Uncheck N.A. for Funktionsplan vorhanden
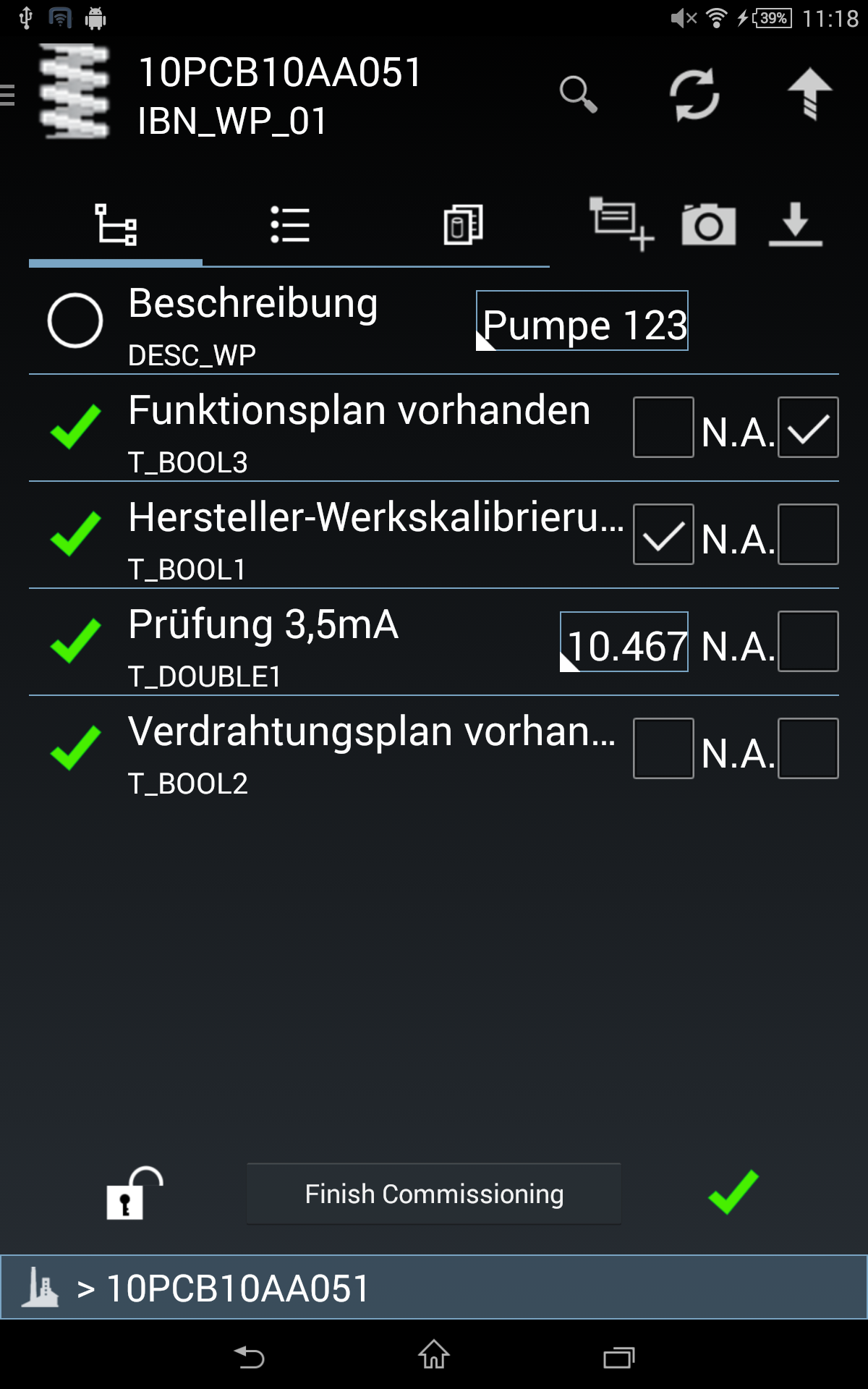The image size is (868, 1389). pyautogui.click(x=808, y=428)
